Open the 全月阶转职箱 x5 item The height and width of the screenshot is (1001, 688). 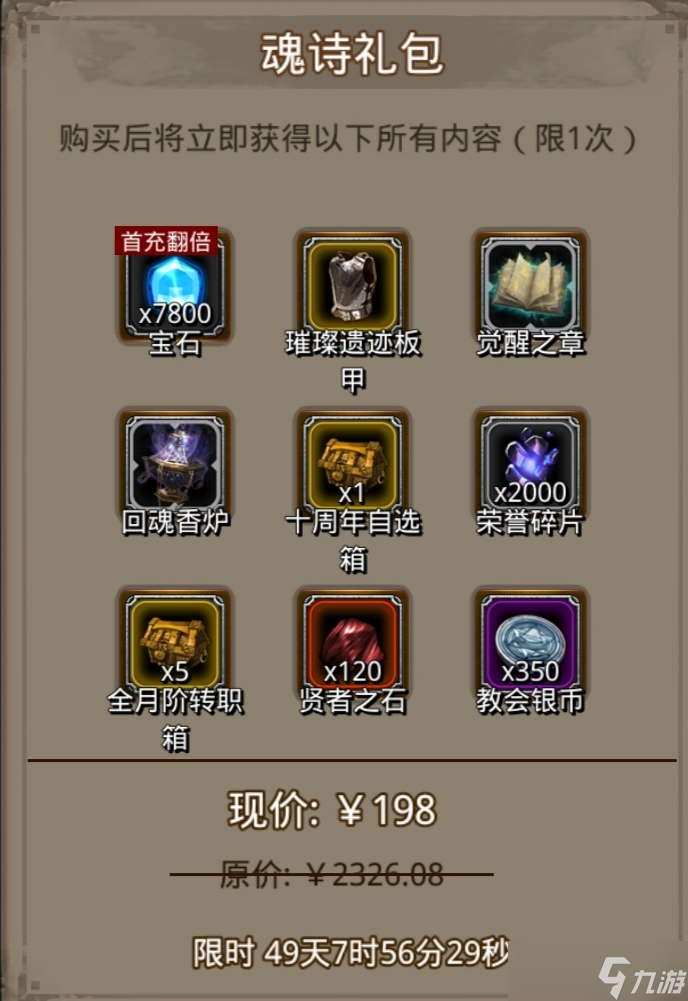[175, 642]
